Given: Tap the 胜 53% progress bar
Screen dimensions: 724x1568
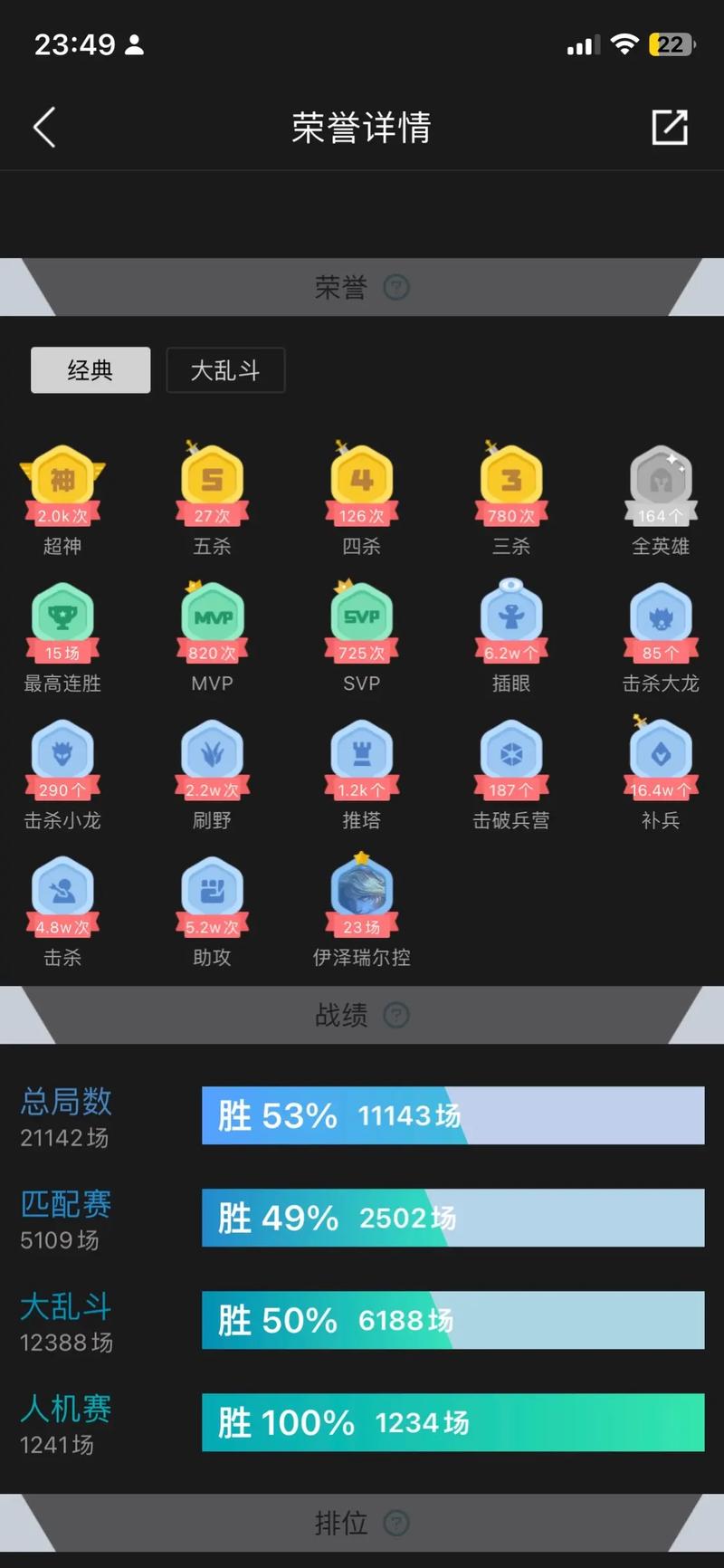Looking at the screenshot, I should pos(452,1115).
